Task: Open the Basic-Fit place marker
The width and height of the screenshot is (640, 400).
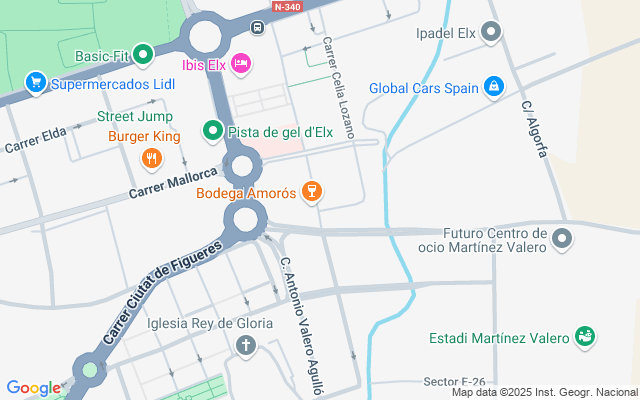Action: 143,54
